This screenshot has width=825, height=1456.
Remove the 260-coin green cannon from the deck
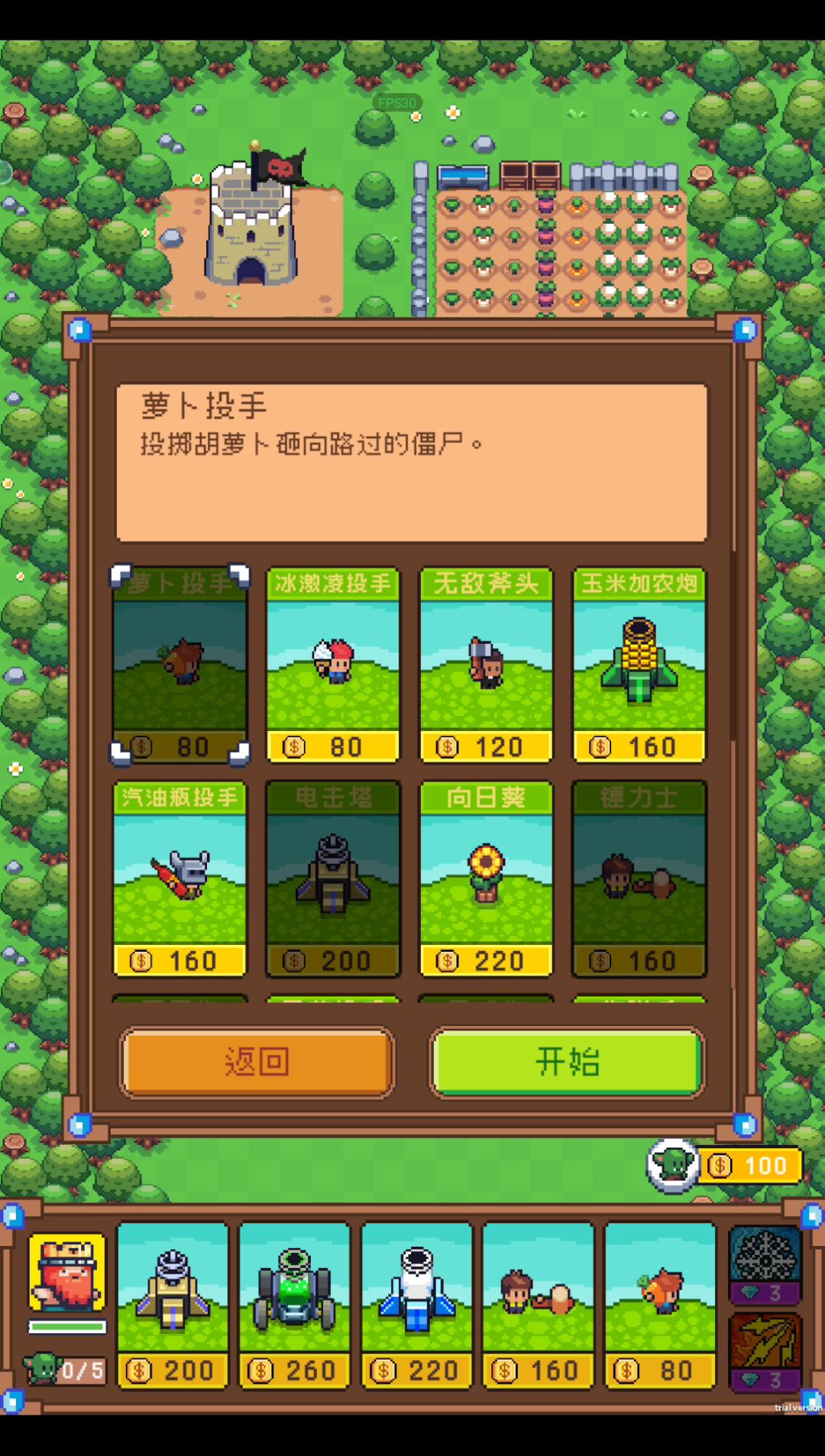pyautogui.click(x=295, y=1305)
